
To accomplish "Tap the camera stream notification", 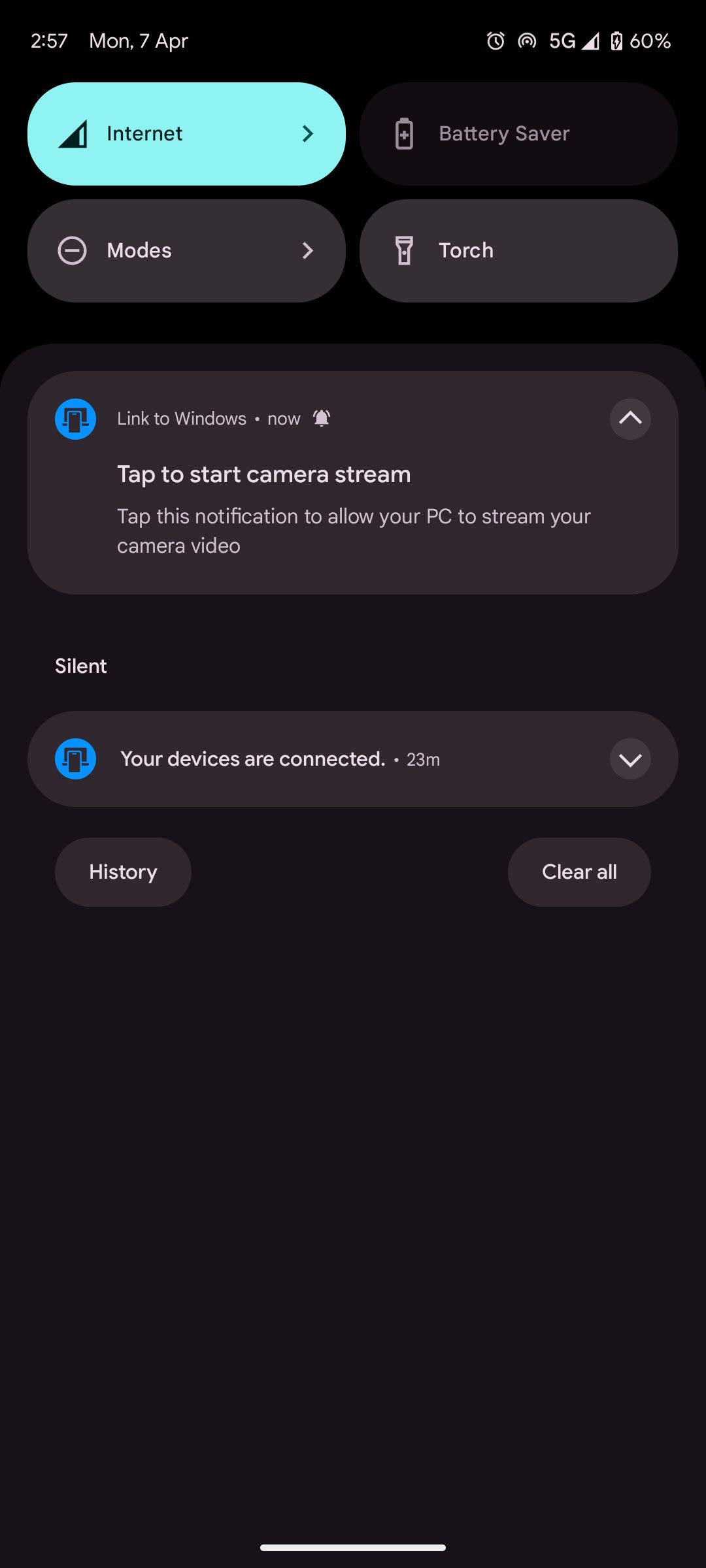I will click(x=353, y=510).
